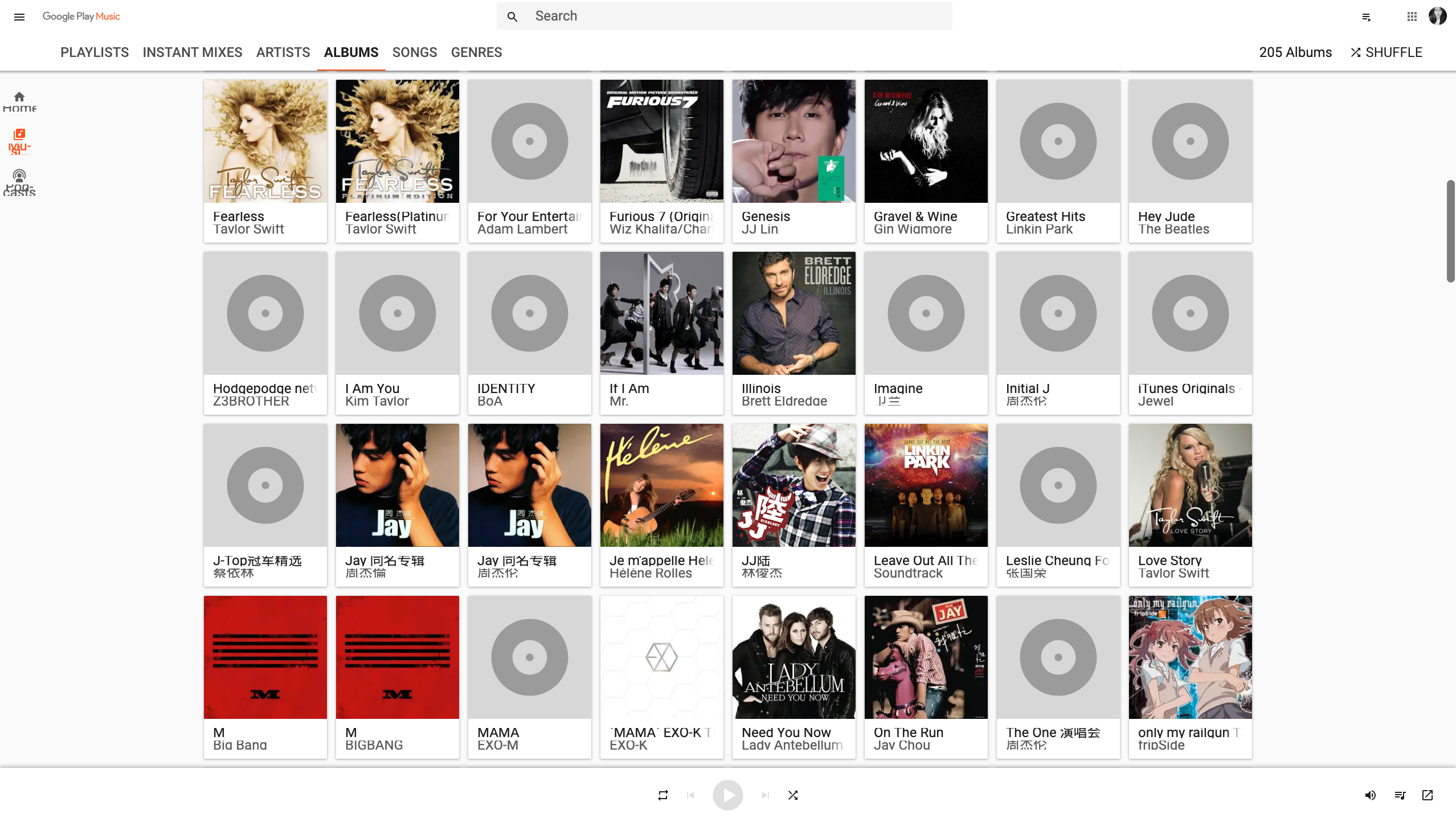The width and height of the screenshot is (1456, 818).
Task: Switch to the Artists tab
Action: (x=283, y=52)
